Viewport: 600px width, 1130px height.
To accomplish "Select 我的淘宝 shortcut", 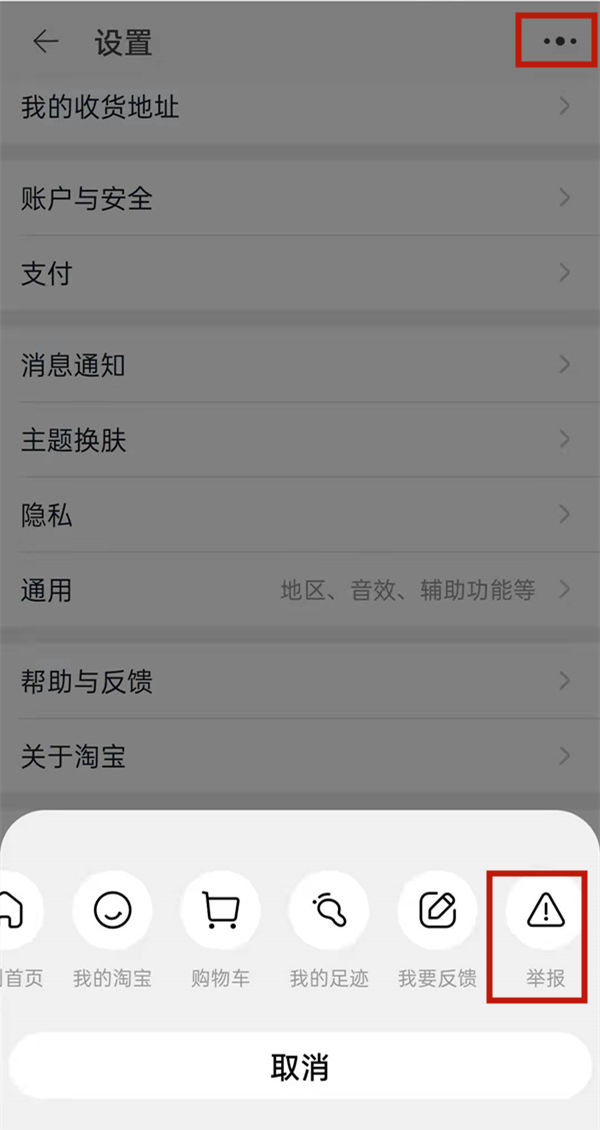I will (112, 912).
